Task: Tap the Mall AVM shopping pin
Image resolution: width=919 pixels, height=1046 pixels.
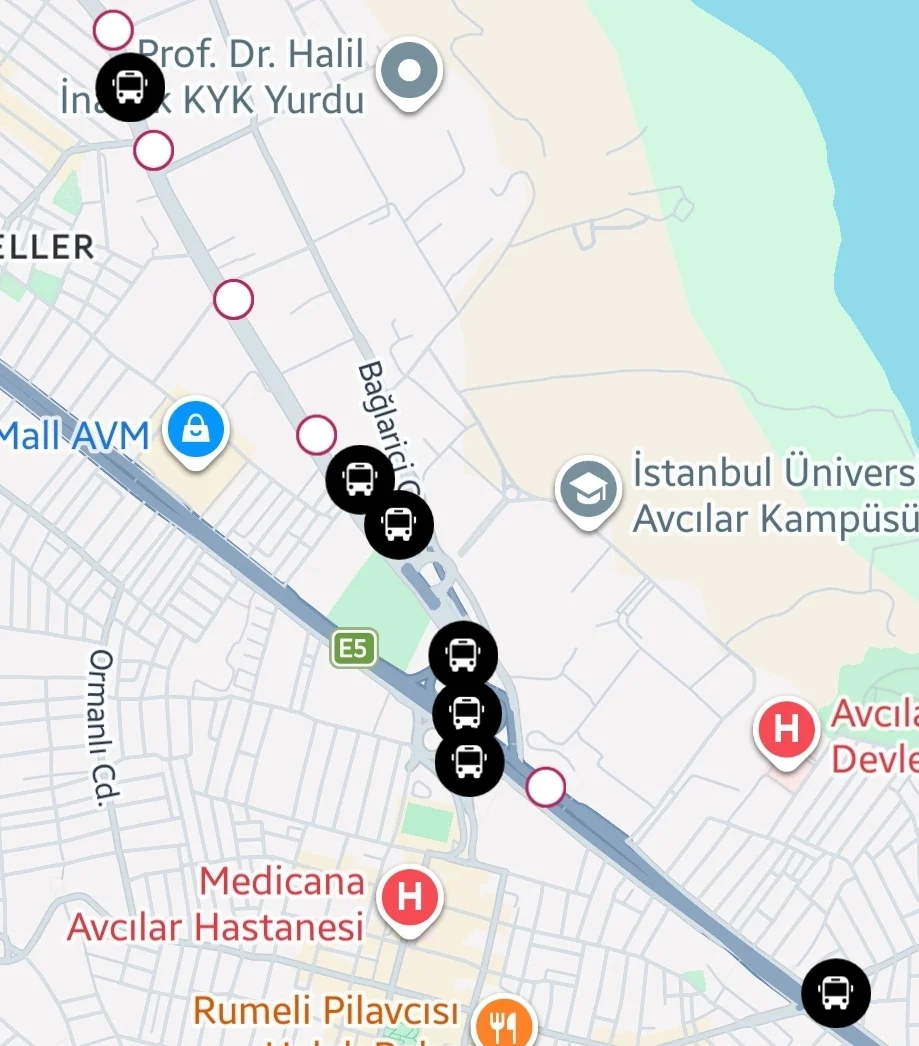Action: pos(198,430)
